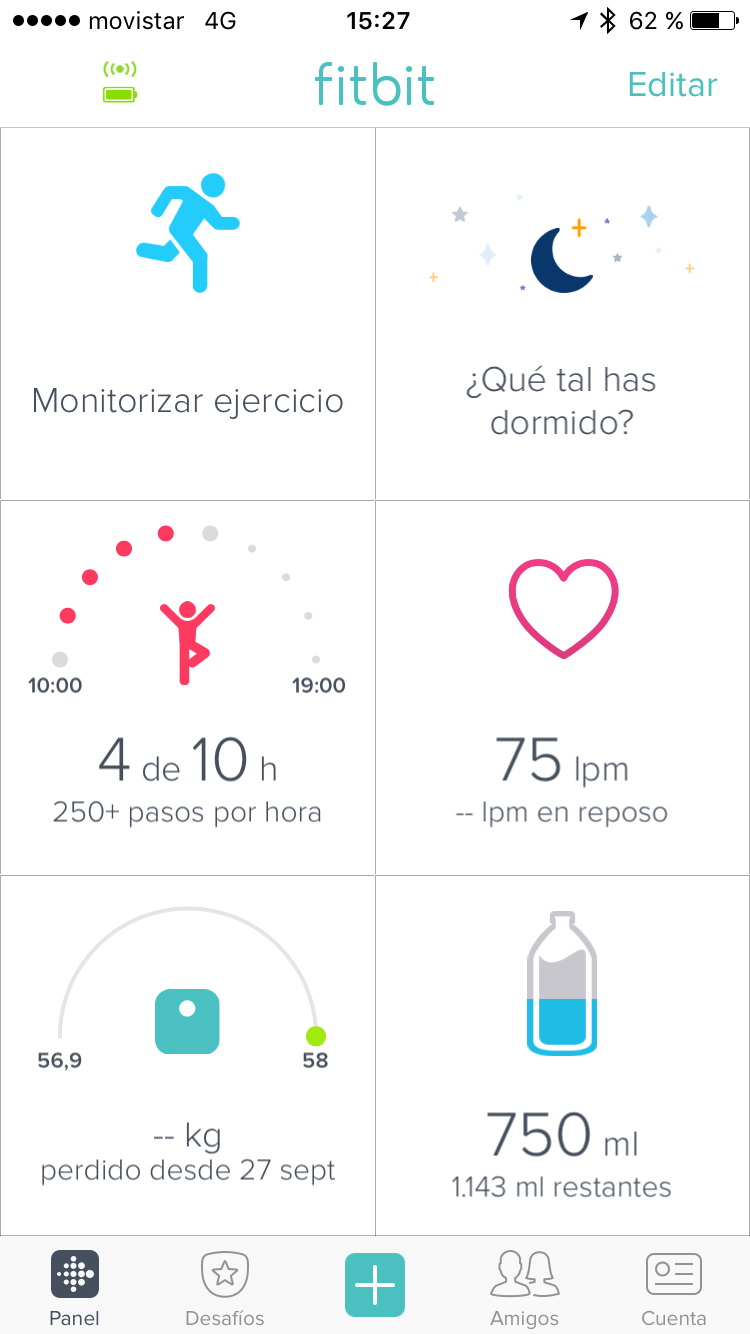750x1334 pixels.
Task: Tap the plus button to add a log
Action: tap(375, 1285)
